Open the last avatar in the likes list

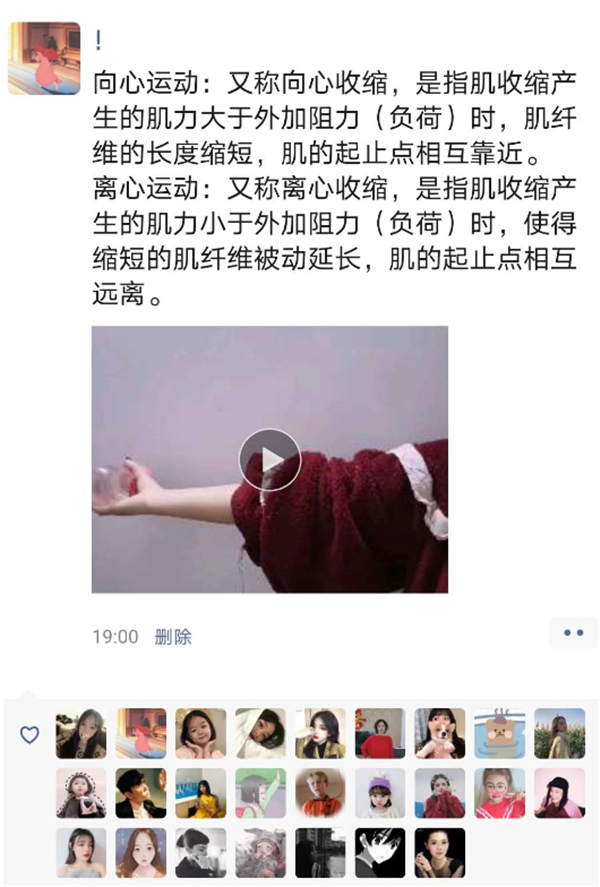coord(440,852)
